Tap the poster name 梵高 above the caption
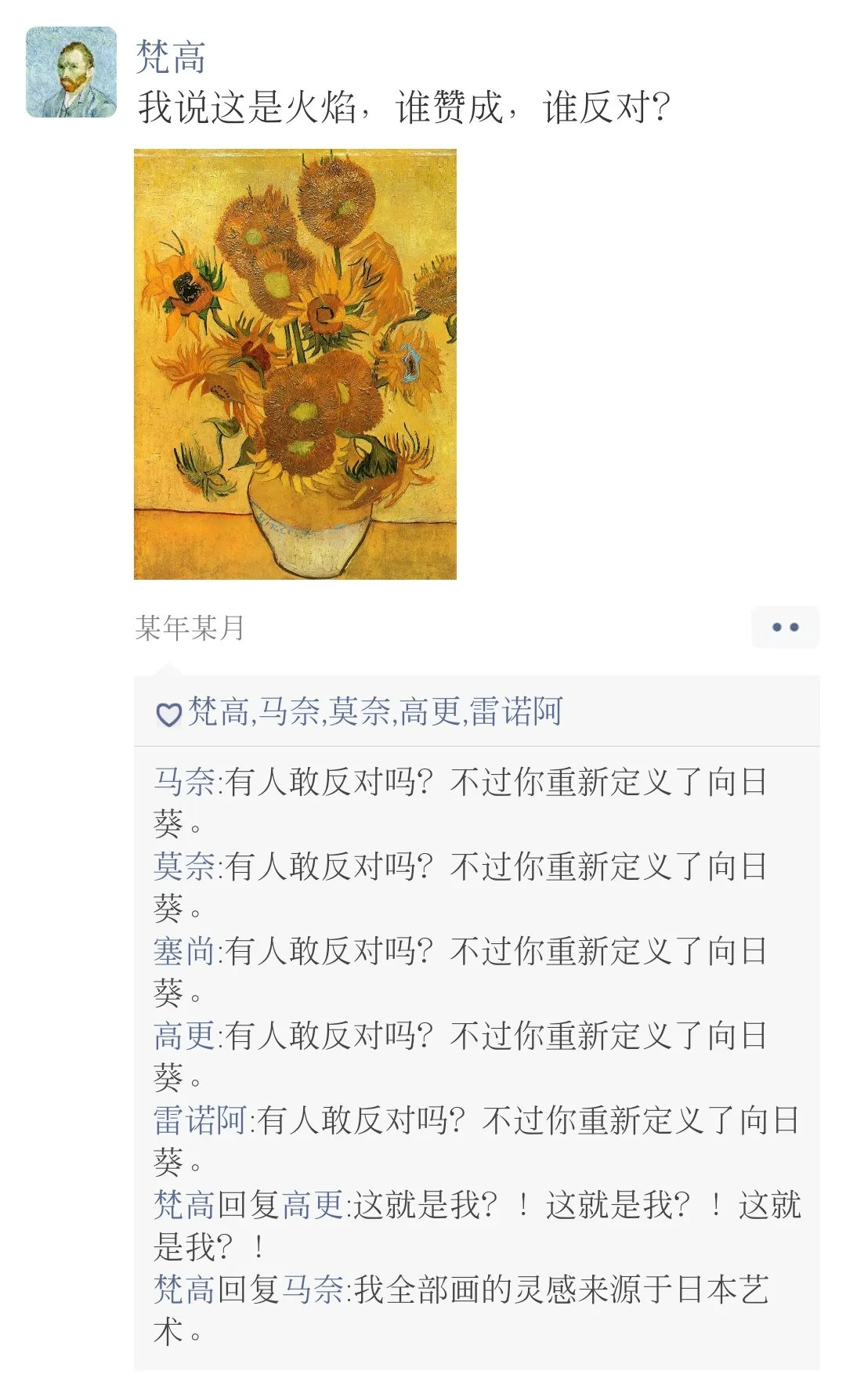 click(171, 57)
